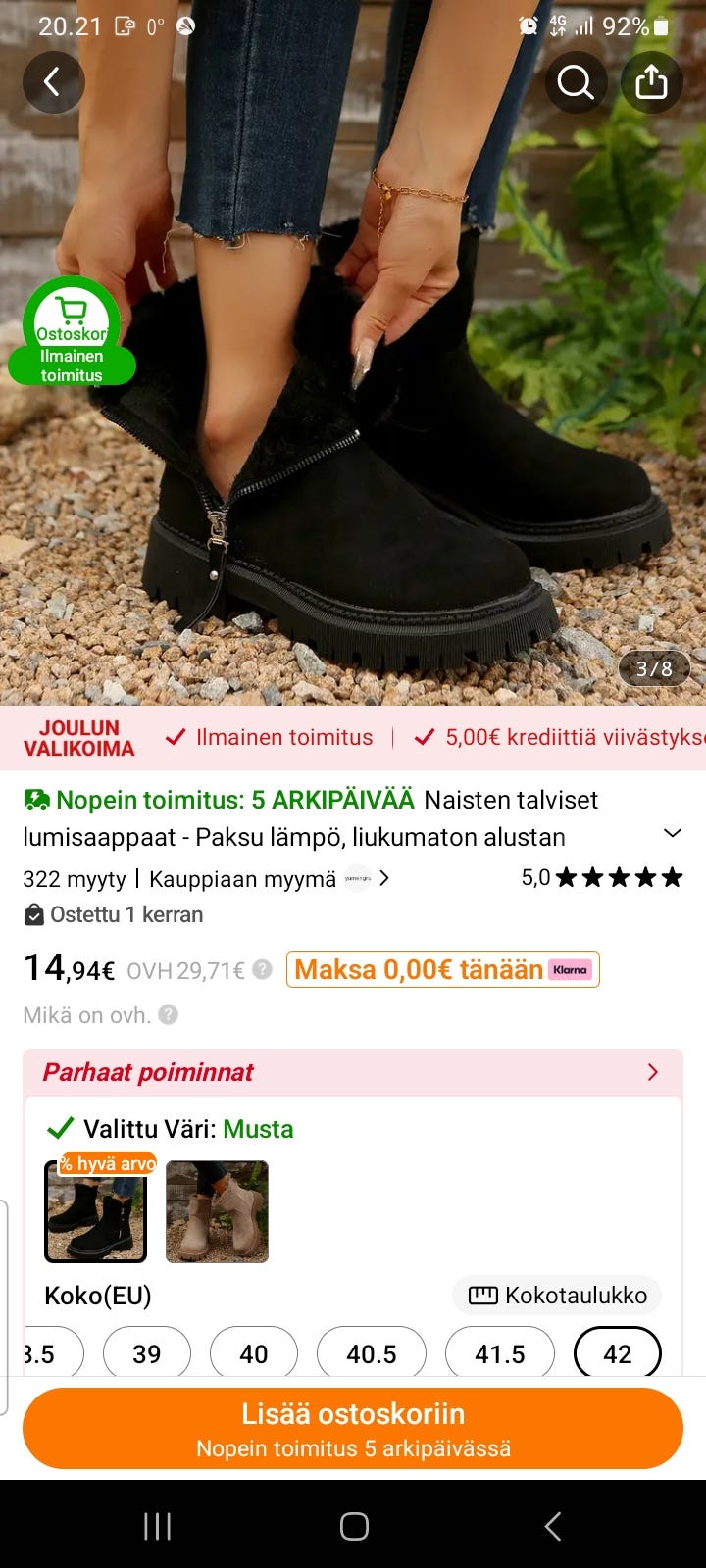Open the Kokotaulukko size chart

(556, 1295)
